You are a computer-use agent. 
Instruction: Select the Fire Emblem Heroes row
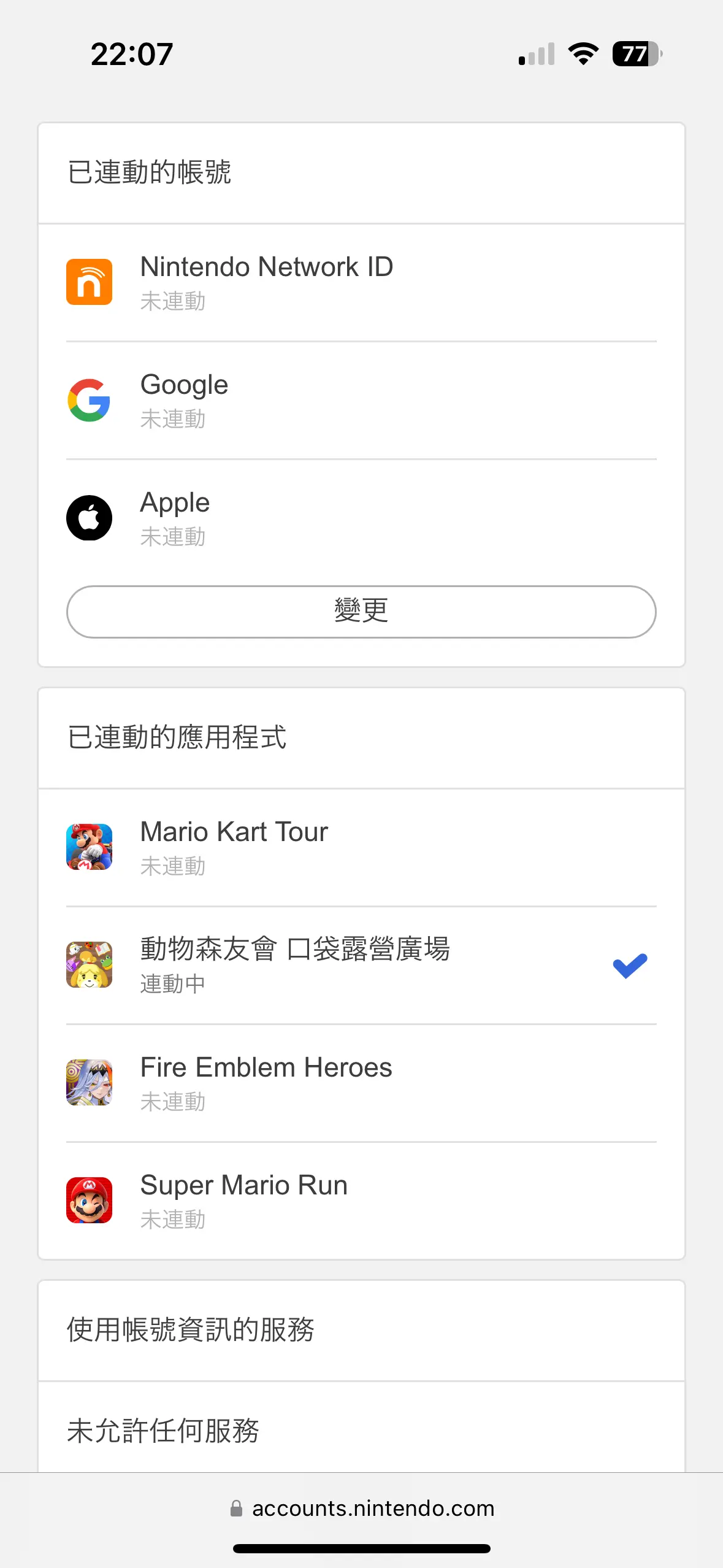click(x=361, y=1083)
